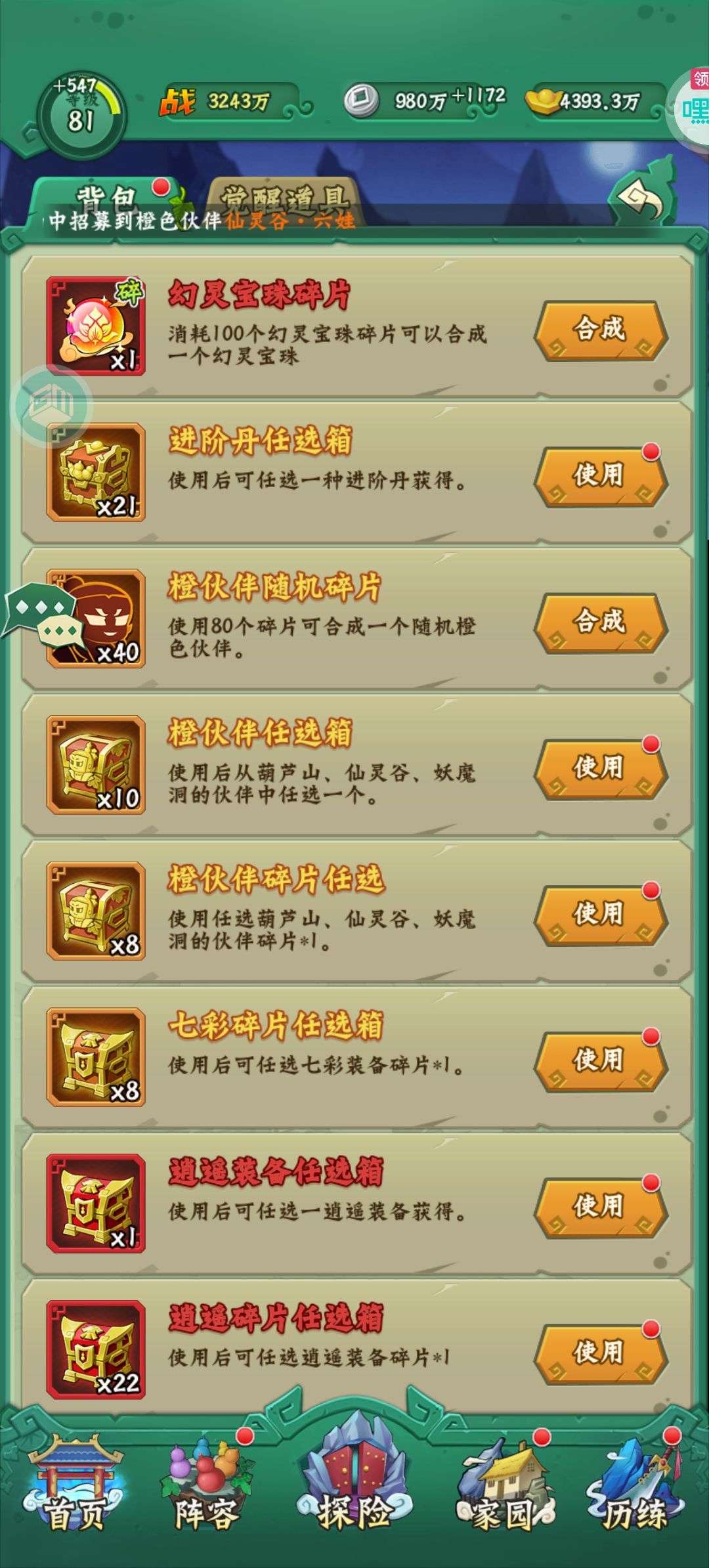The height and width of the screenshot is (1568, 709).
Task: Use the 七彩碎片任选箱 item
Action: (x=601, y=1061)
